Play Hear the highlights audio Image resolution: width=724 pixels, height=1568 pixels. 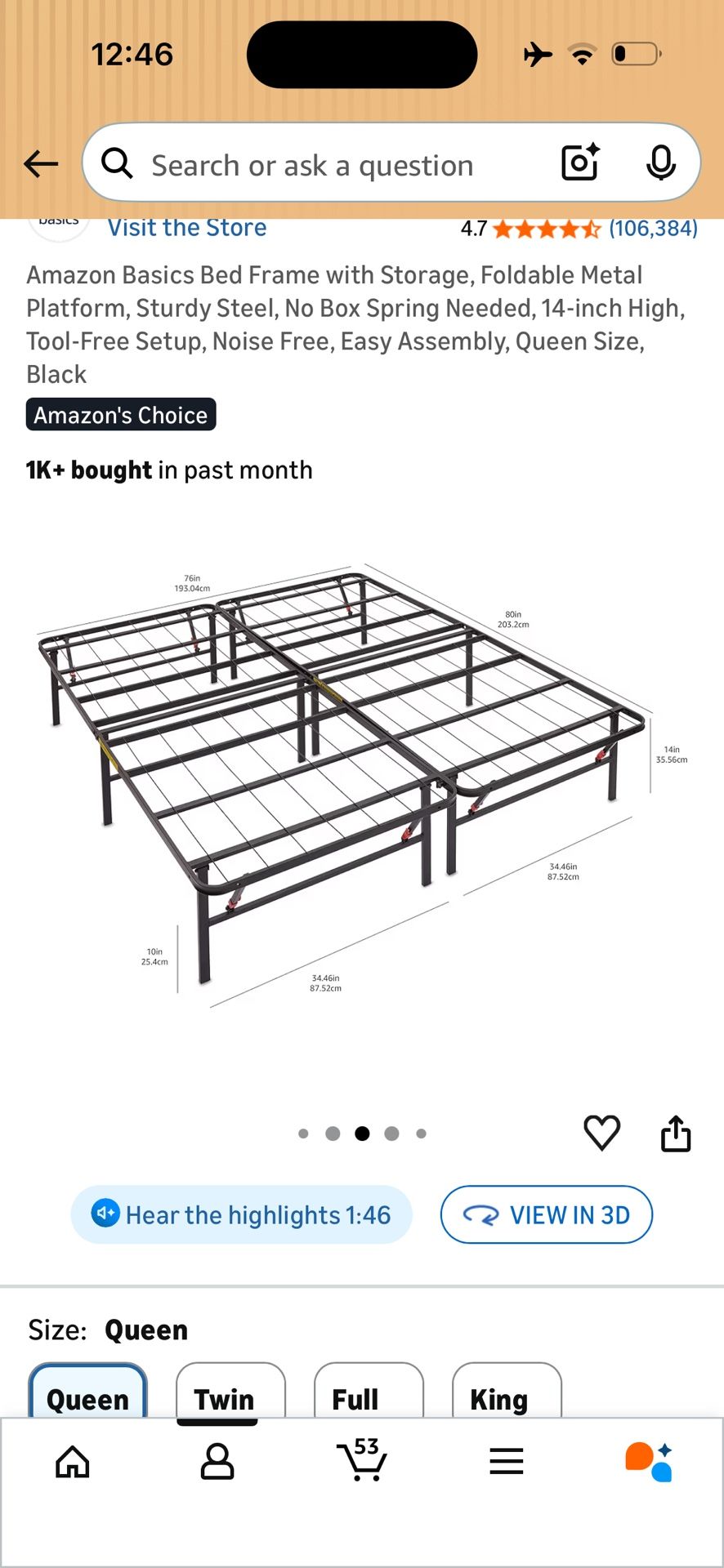tap(242, 1214)
